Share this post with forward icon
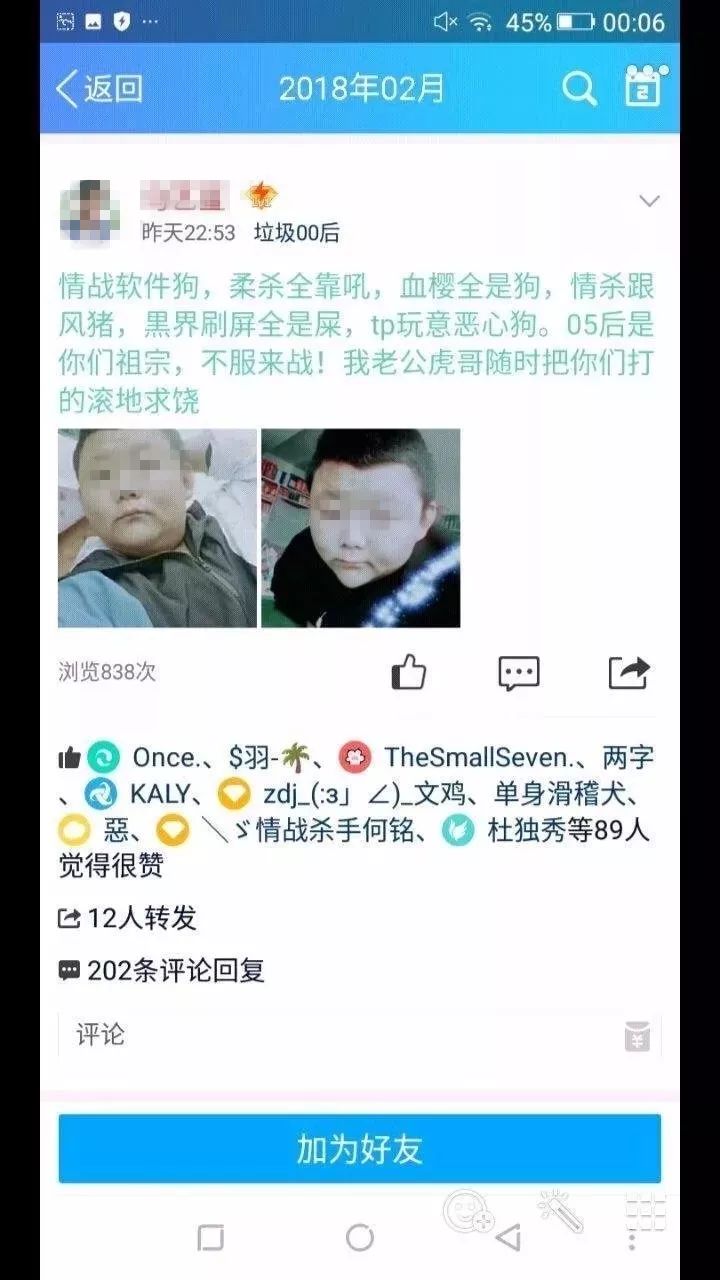 pyautogui.click(x=629, y=672)
